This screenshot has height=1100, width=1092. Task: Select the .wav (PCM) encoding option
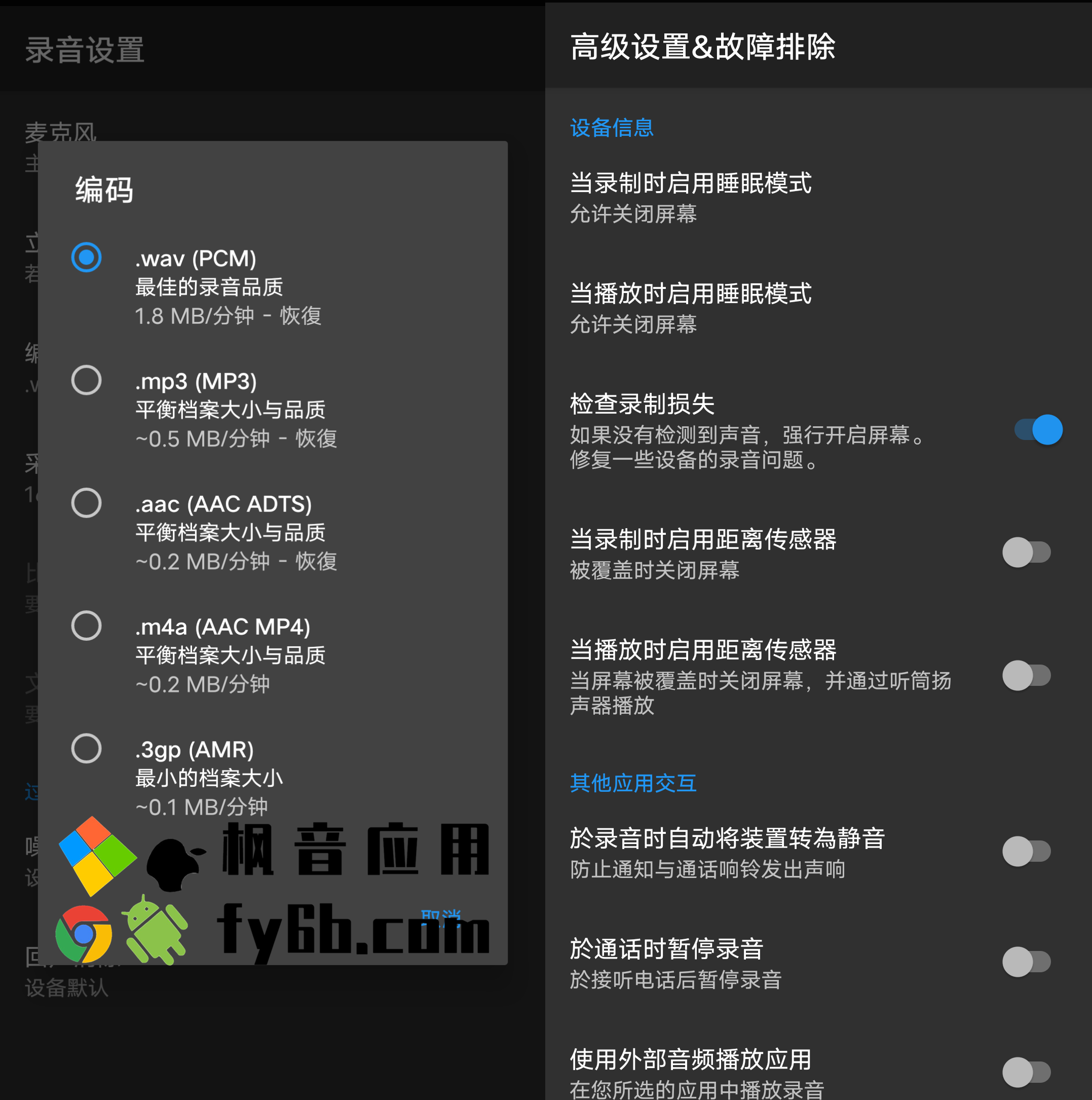(87, 258)
